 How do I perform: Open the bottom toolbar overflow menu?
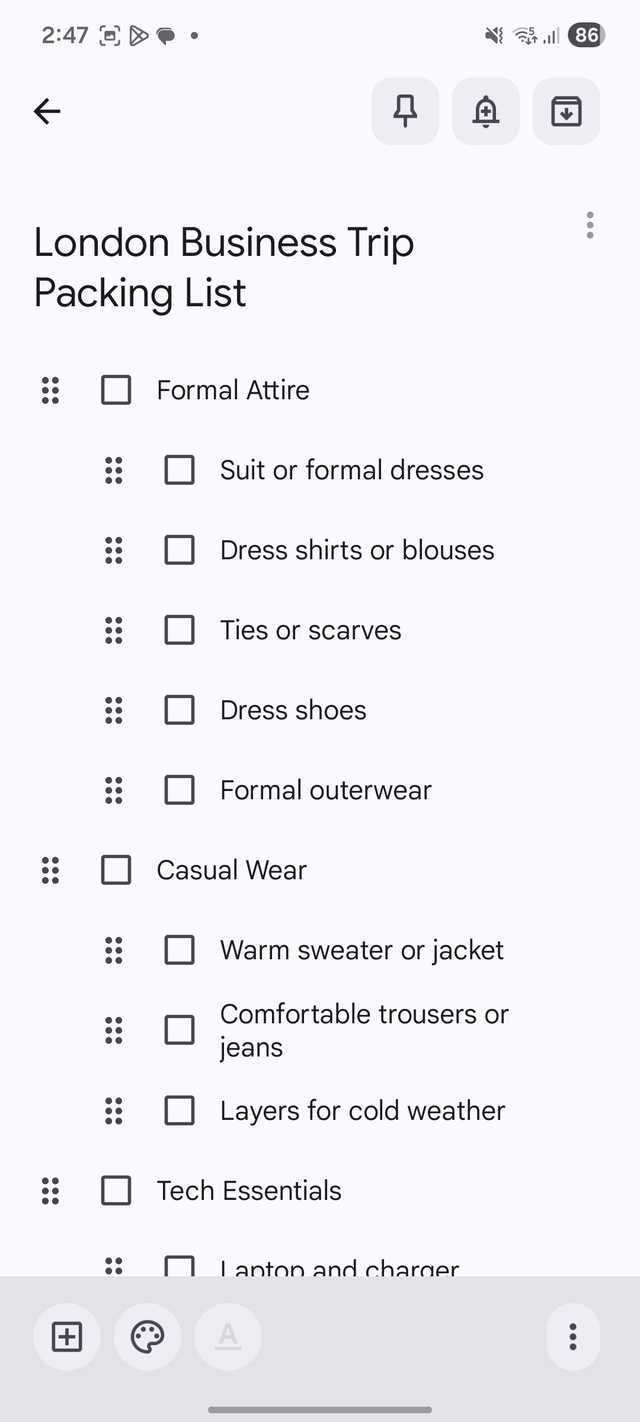pos(573,1337)
